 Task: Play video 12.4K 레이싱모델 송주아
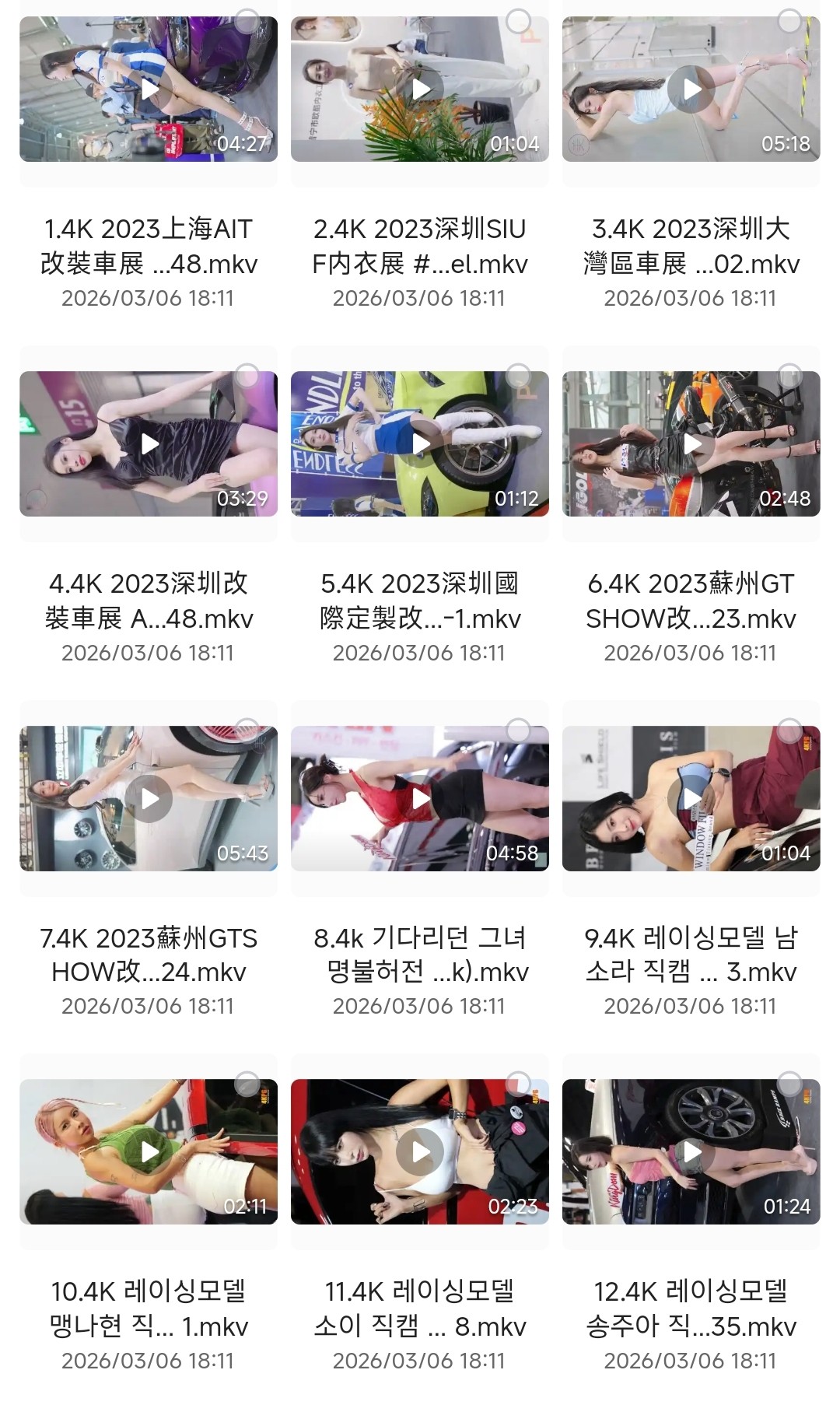[x=691, y=1152]
